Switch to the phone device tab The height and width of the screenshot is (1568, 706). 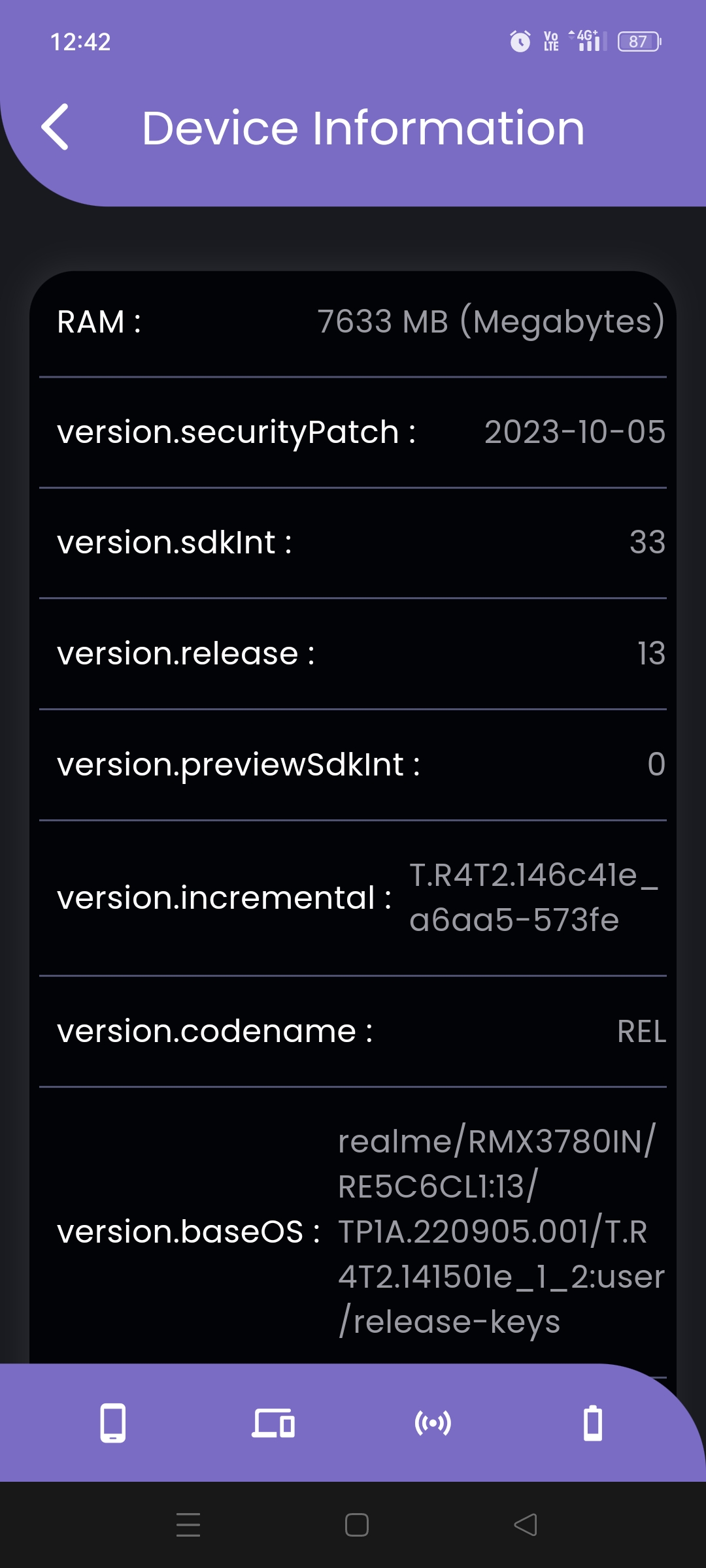click(x=112, y=1422)
